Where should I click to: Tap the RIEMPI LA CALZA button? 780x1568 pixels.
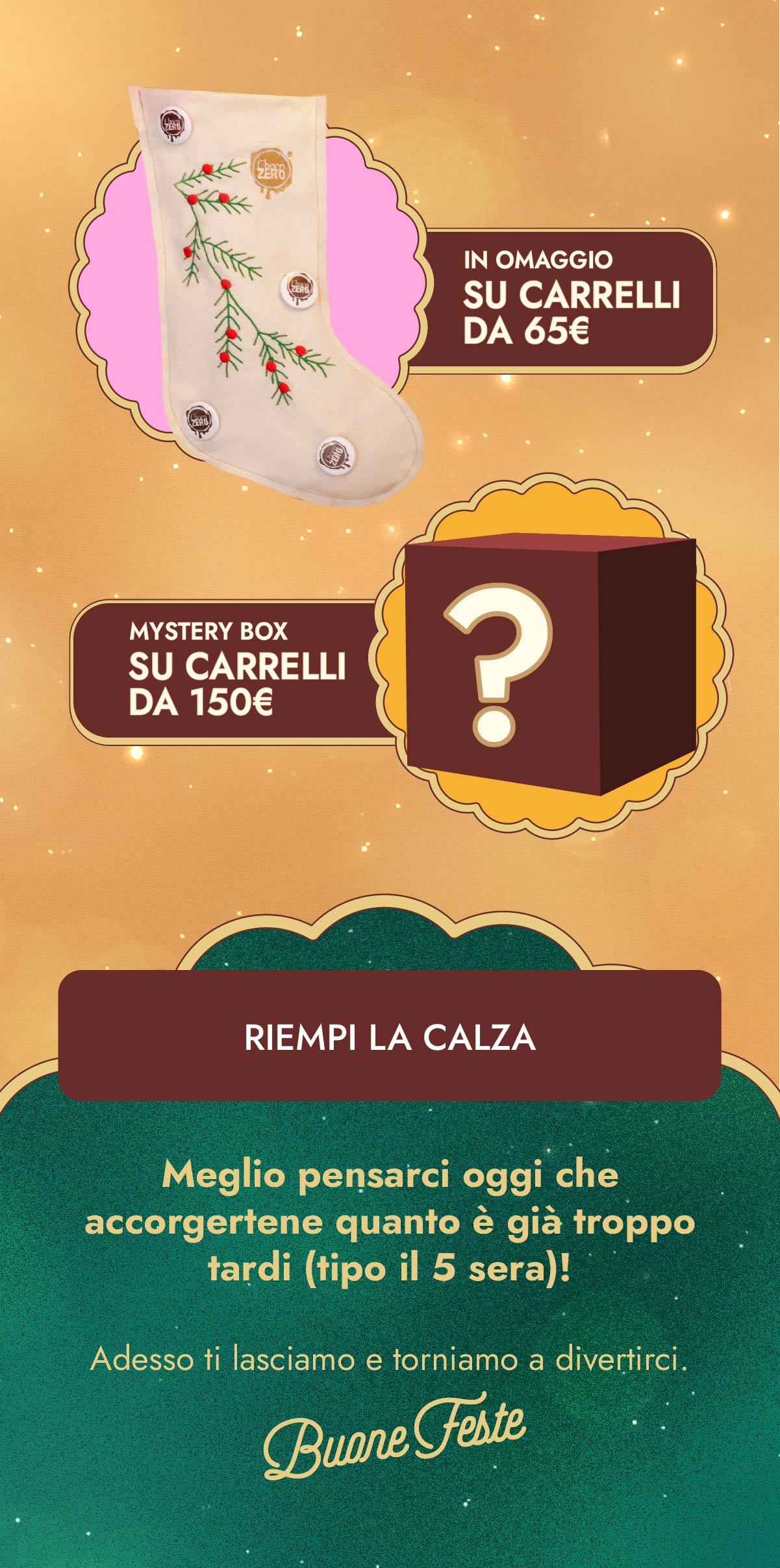tap(390, 1037)
